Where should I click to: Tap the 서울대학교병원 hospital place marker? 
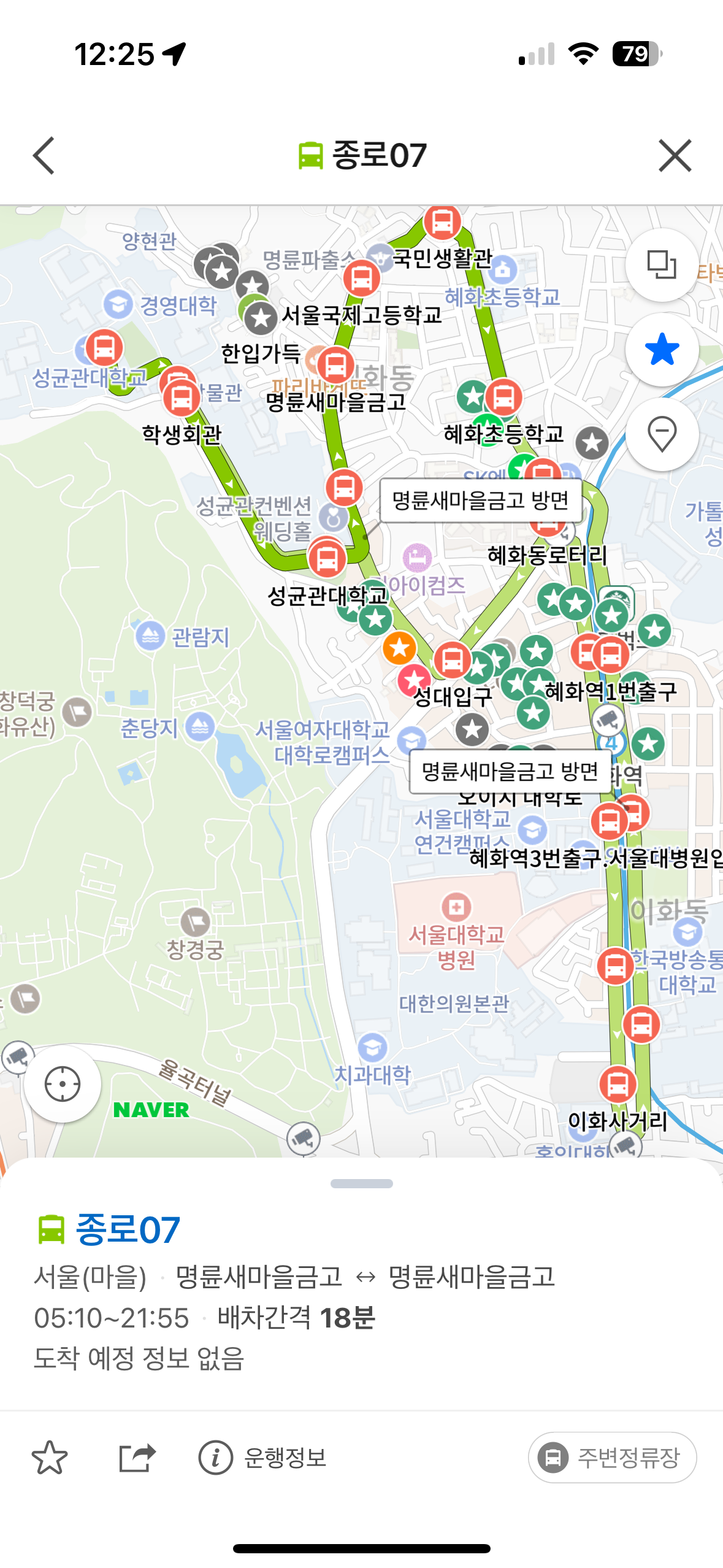pyautogui.click(x=456, y=906)
